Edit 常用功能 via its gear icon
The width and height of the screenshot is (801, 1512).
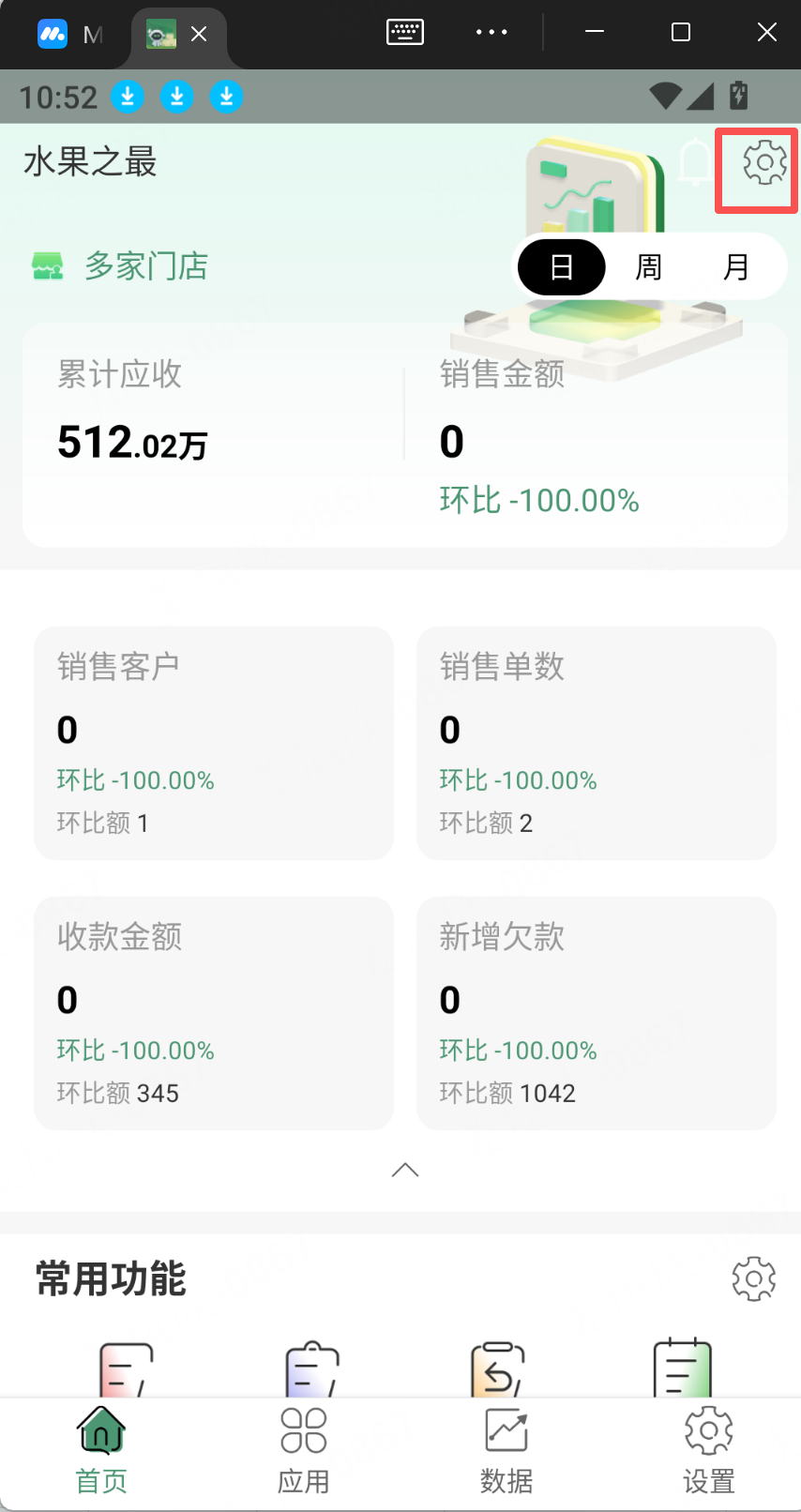click(x=753, y=1278)
